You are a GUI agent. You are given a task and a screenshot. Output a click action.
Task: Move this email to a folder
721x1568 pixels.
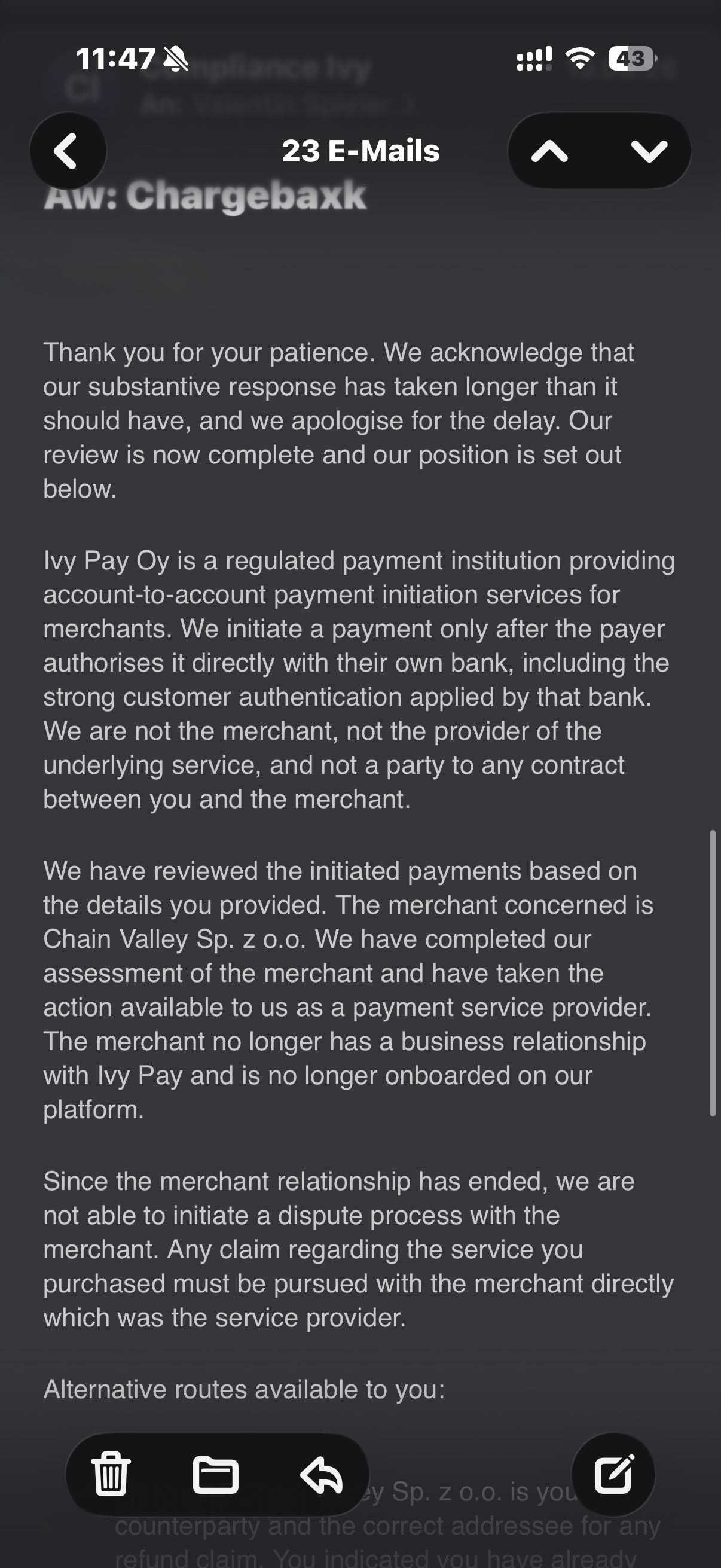click(x=215, y=1474)
